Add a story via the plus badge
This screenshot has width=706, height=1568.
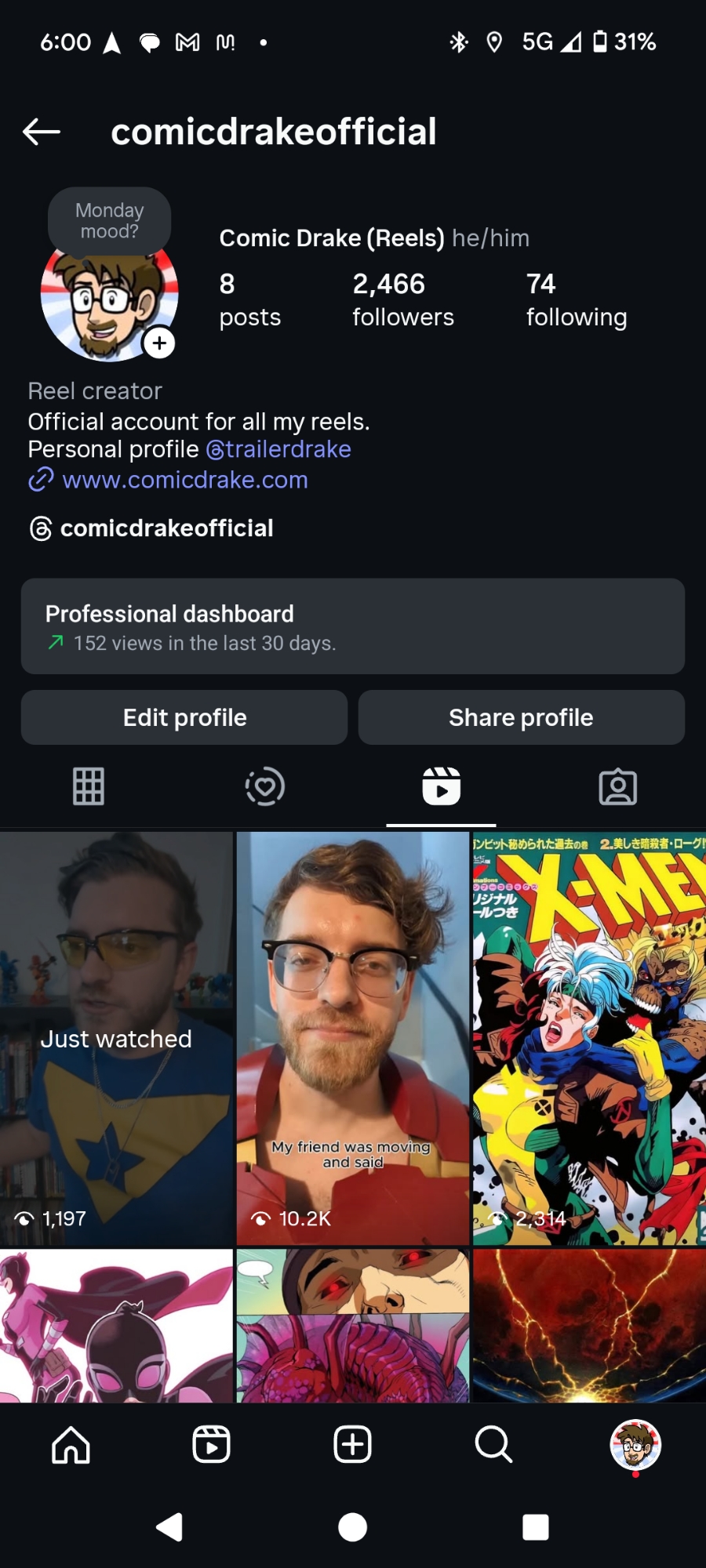(x=160, y=343)
